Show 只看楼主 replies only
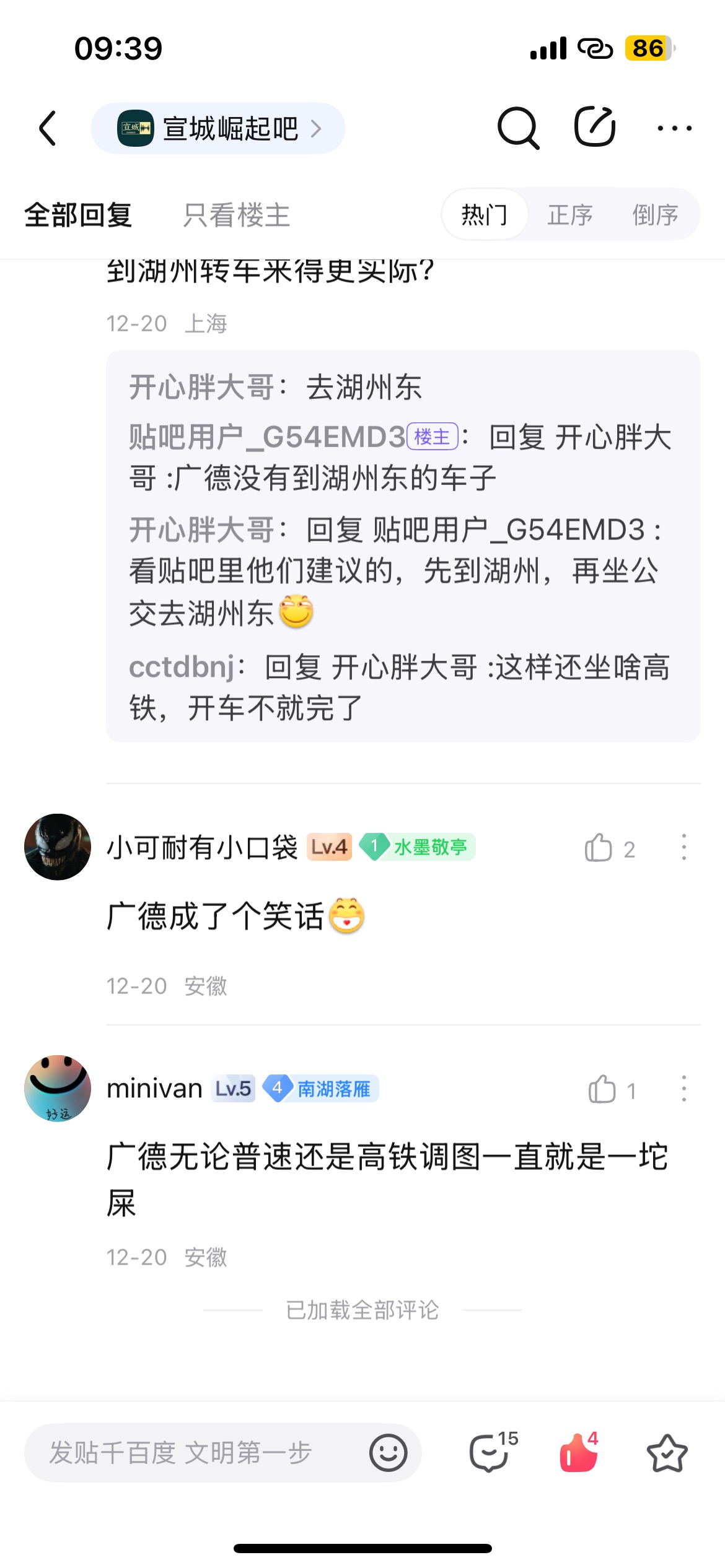The height and width of the screenshot is (1568, 725). [x=237, y=216]
